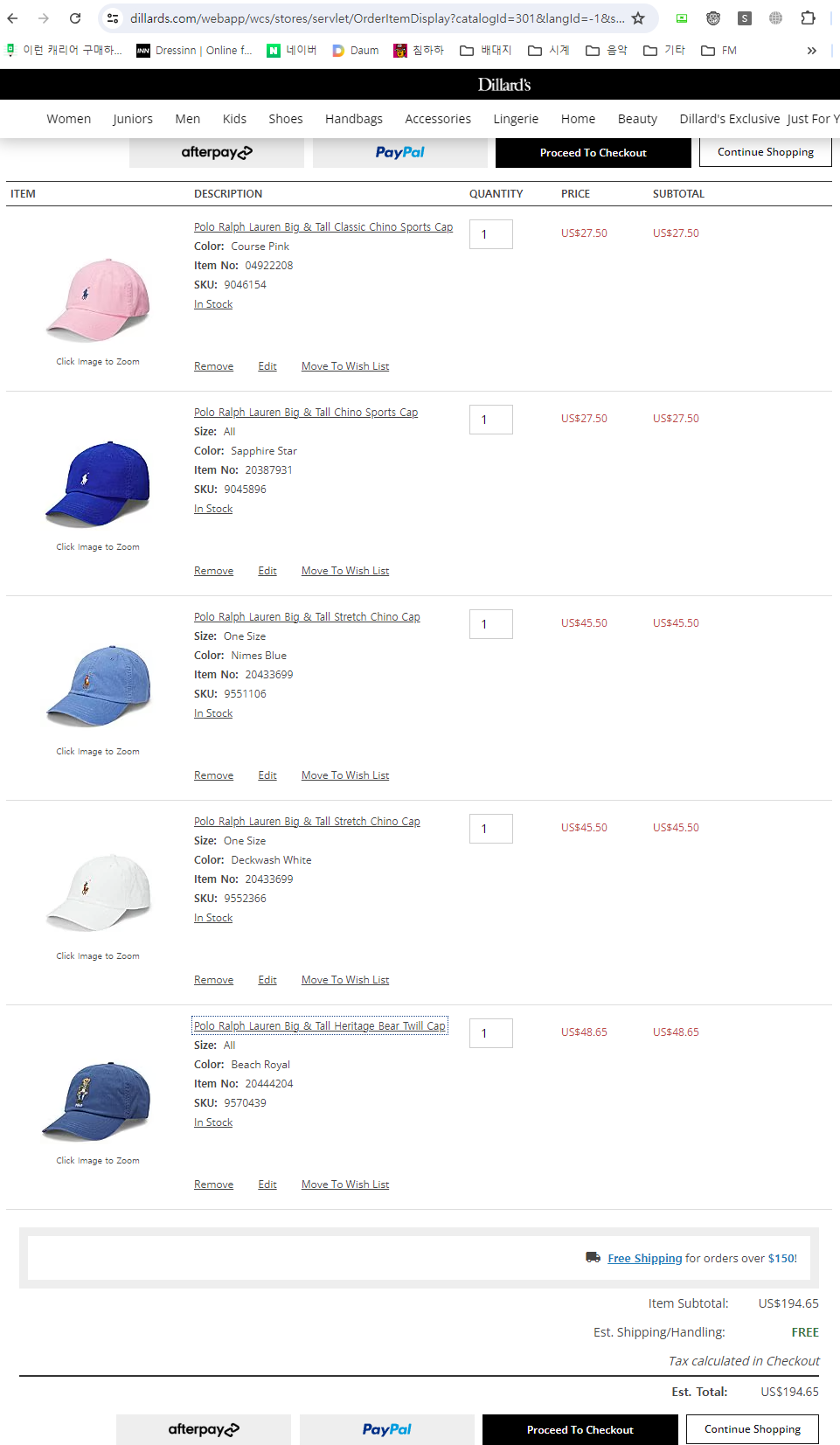Image resolution: width=840 pixels, height=1445 pixels.
Task: Zoom the Beach Royal bear cap image
Action: [97, 1101]
